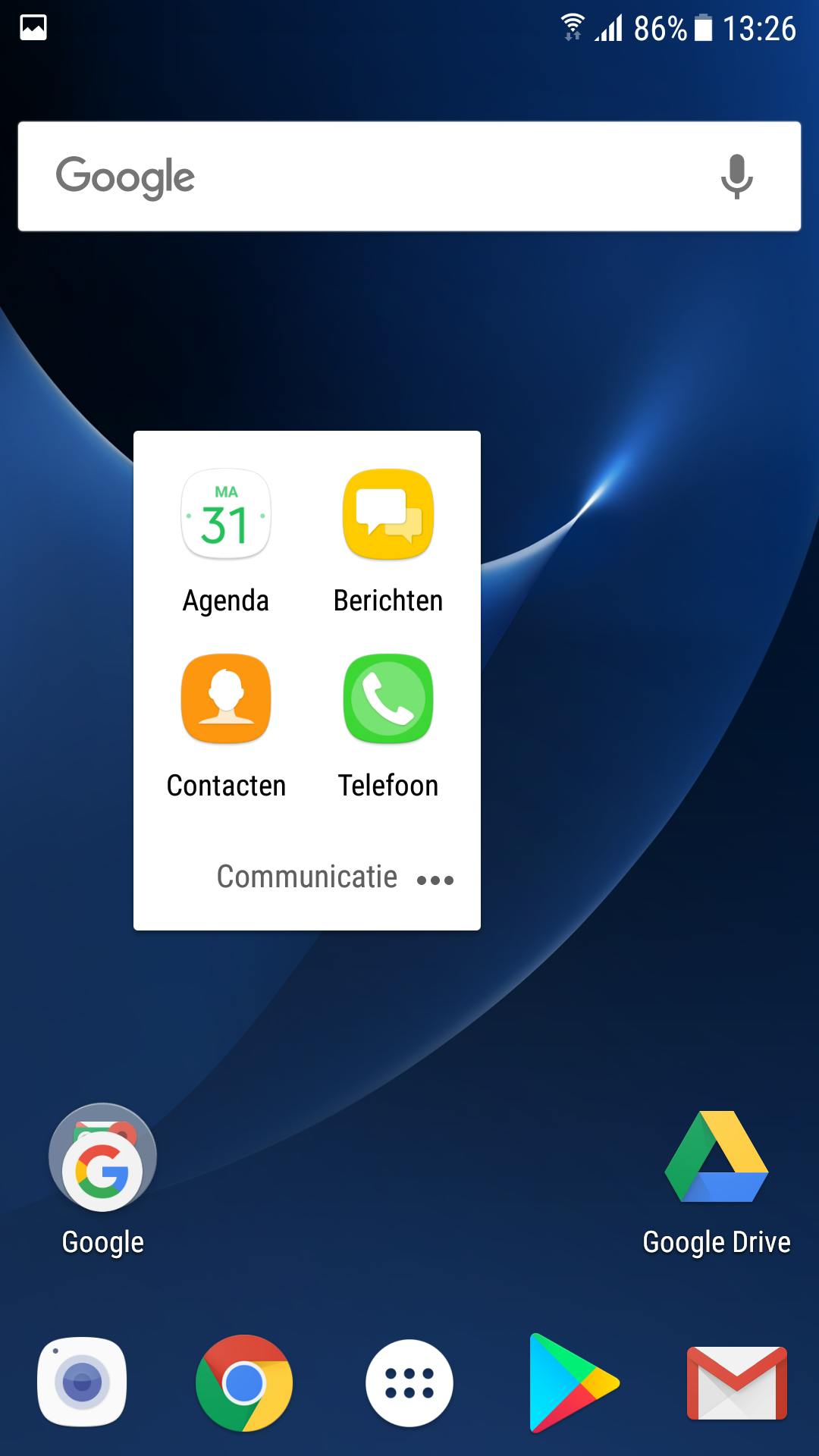Open the Google apps folder
The height and width of the screenshot is (1456, 819).
point(103,1157)
